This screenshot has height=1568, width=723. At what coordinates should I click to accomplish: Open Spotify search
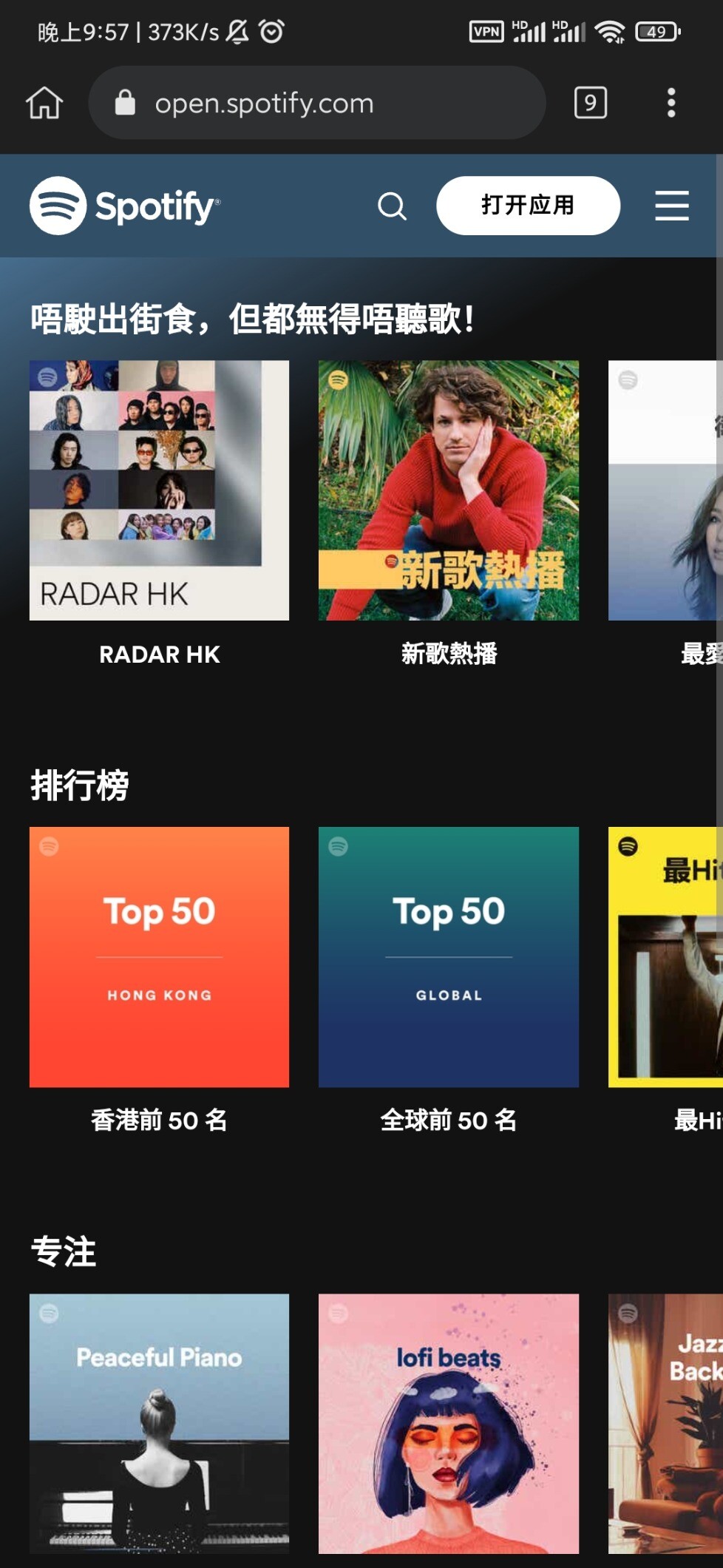(392, 206)
